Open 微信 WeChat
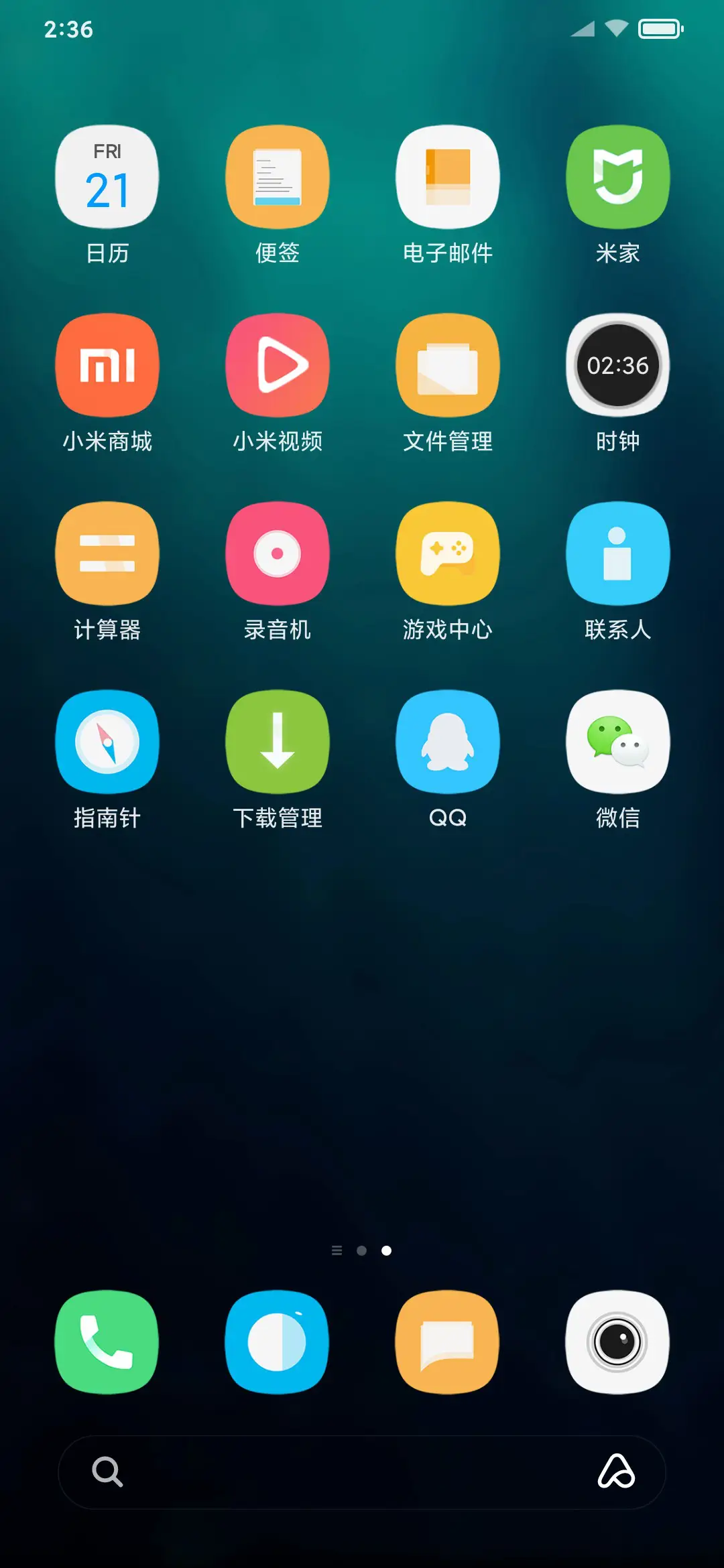The width and height of the screenshot is (724, 1568). pyautogui.click(x=617, y=742)
